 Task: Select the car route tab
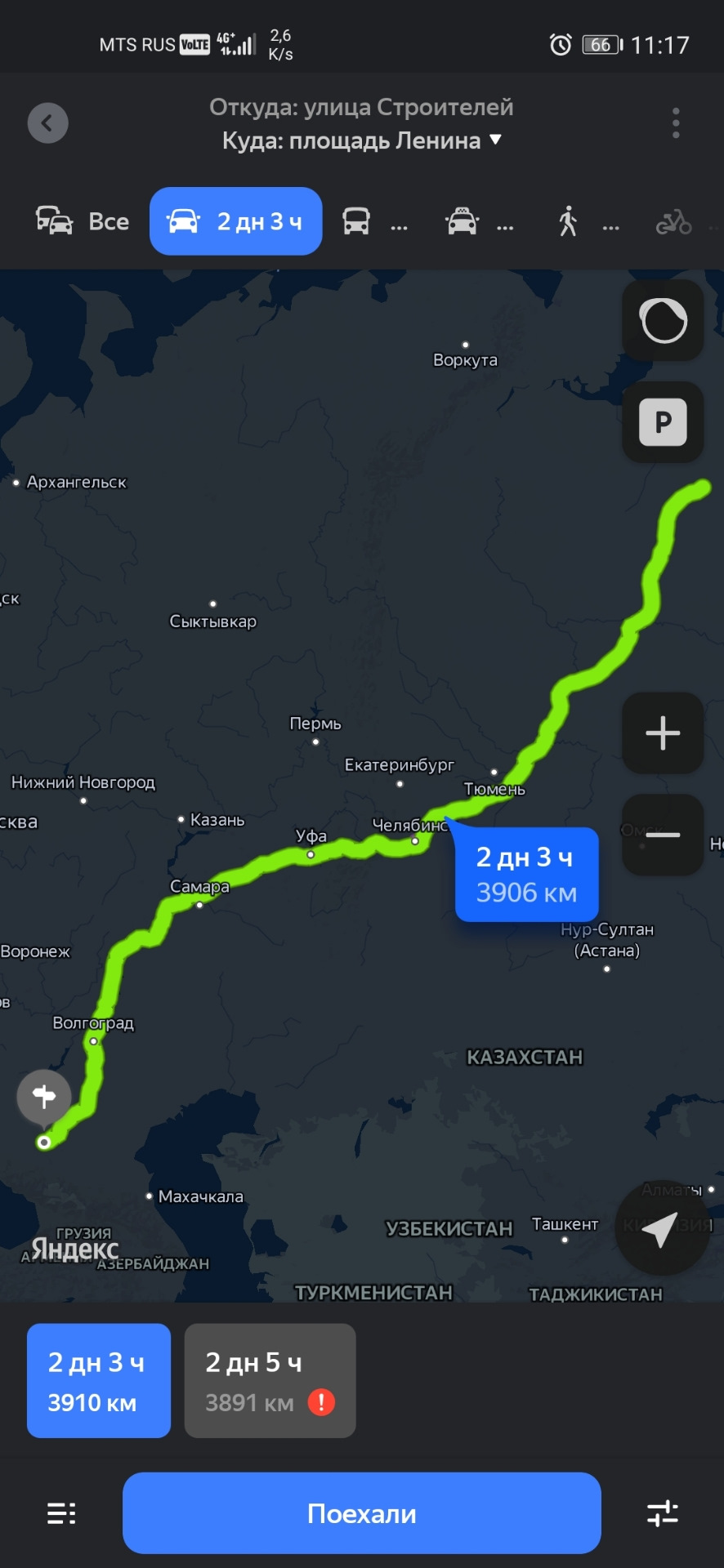pyautogui.click(x=235, y=221)
